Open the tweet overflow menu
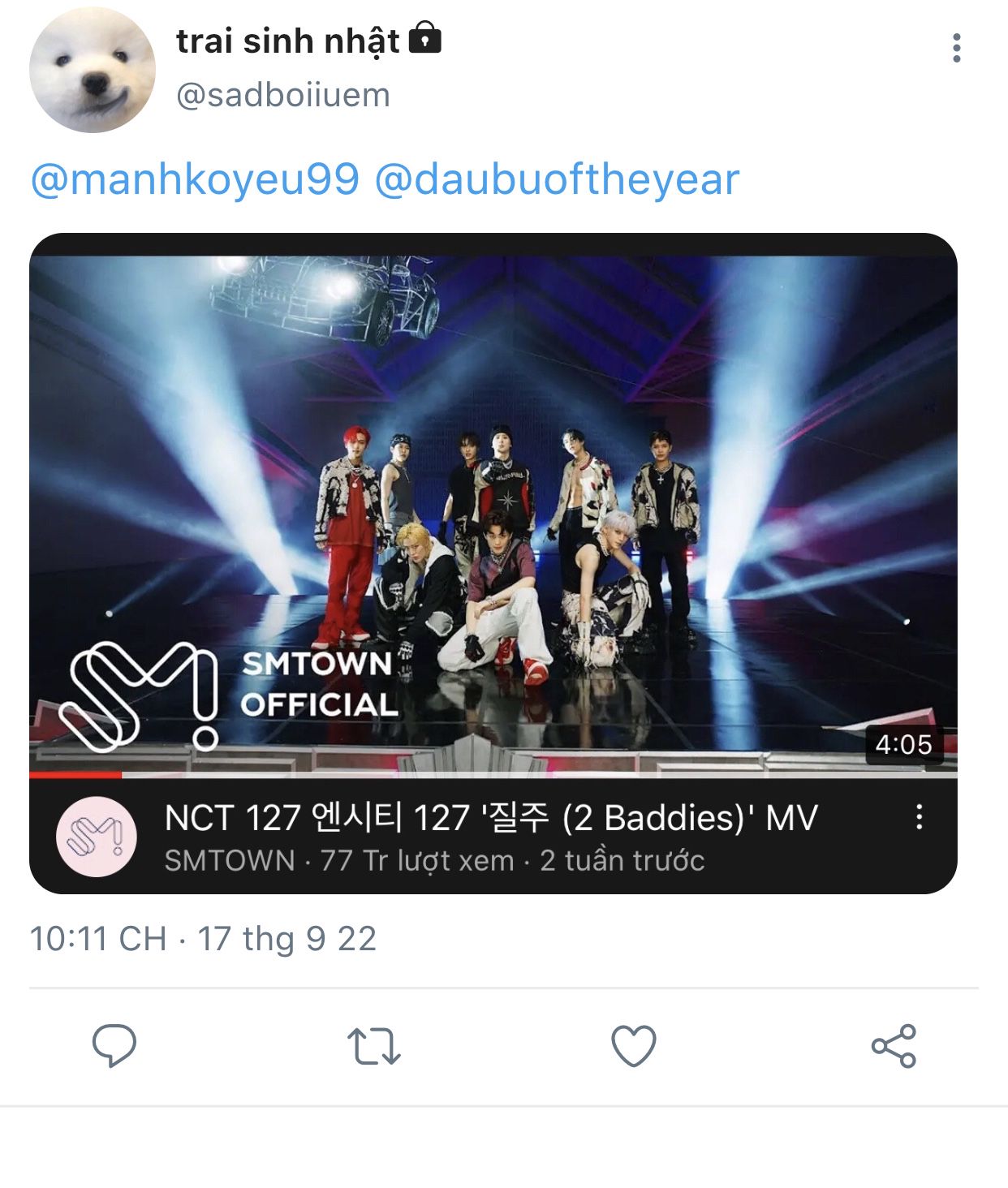 pyautogui.click(x=957, y=49)
